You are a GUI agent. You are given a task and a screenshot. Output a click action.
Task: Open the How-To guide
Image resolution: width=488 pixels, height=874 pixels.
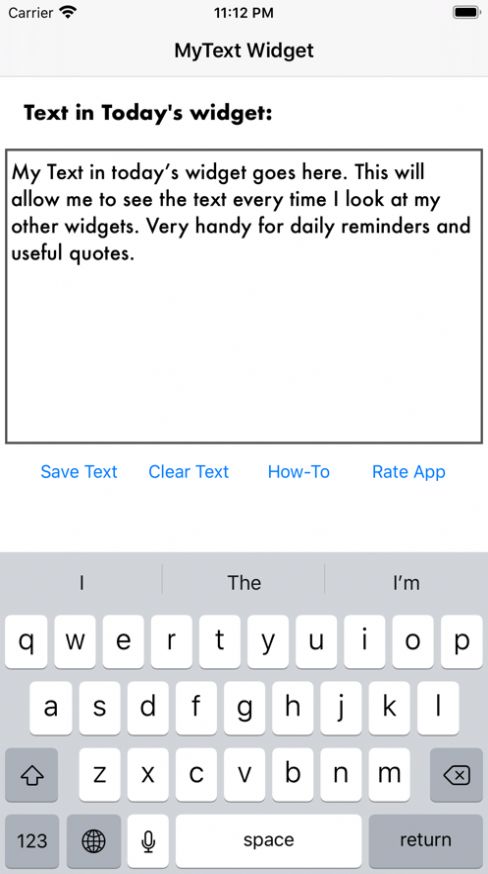298,472
